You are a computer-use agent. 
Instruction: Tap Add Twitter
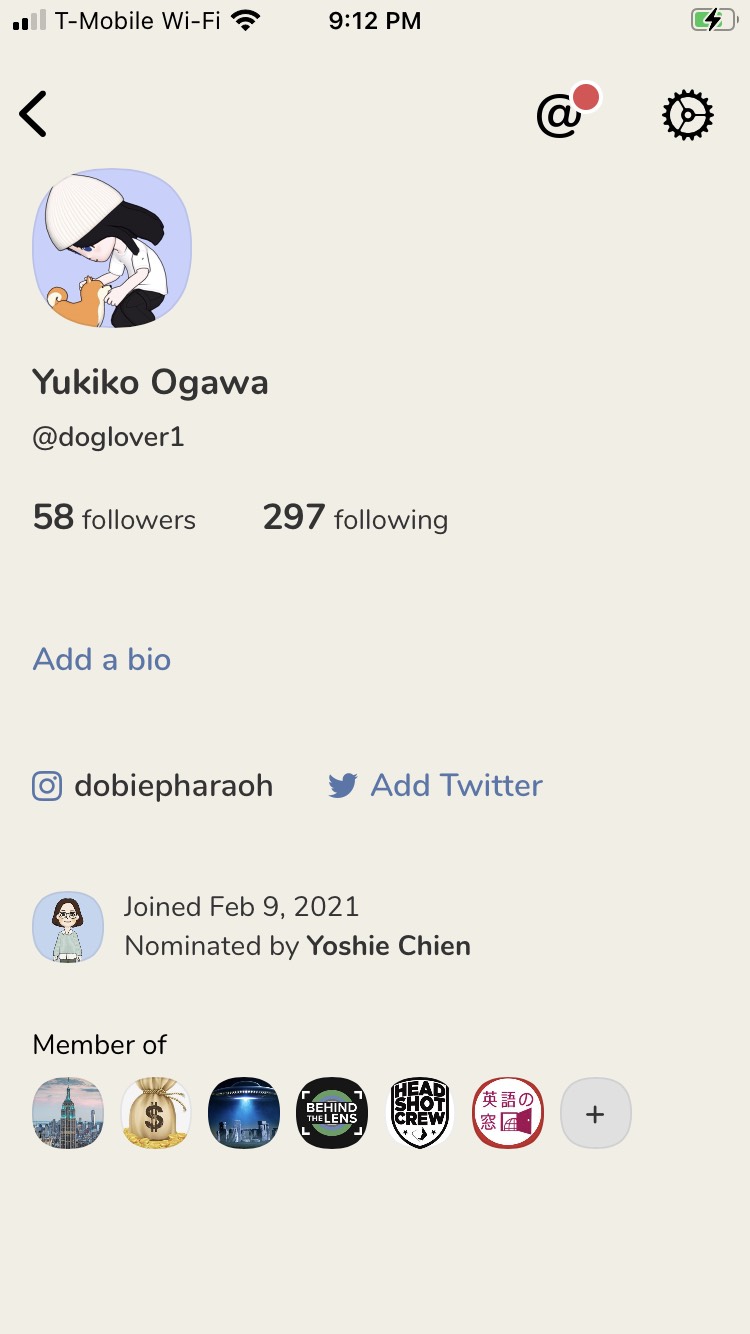(x=435, y=786)
